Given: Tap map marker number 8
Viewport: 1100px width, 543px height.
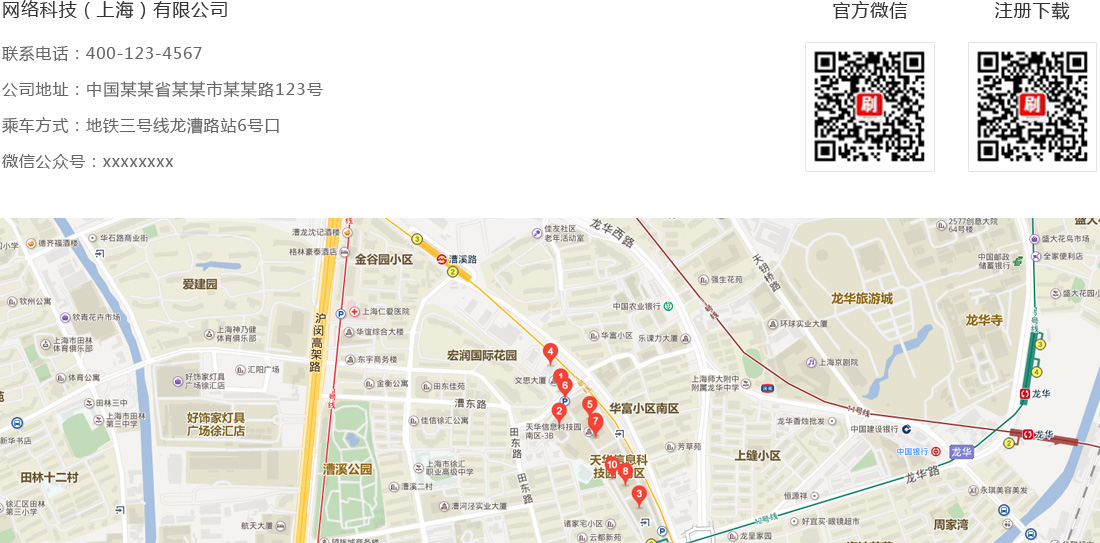Looking at the screenshot, I should (x=625, y=471).
